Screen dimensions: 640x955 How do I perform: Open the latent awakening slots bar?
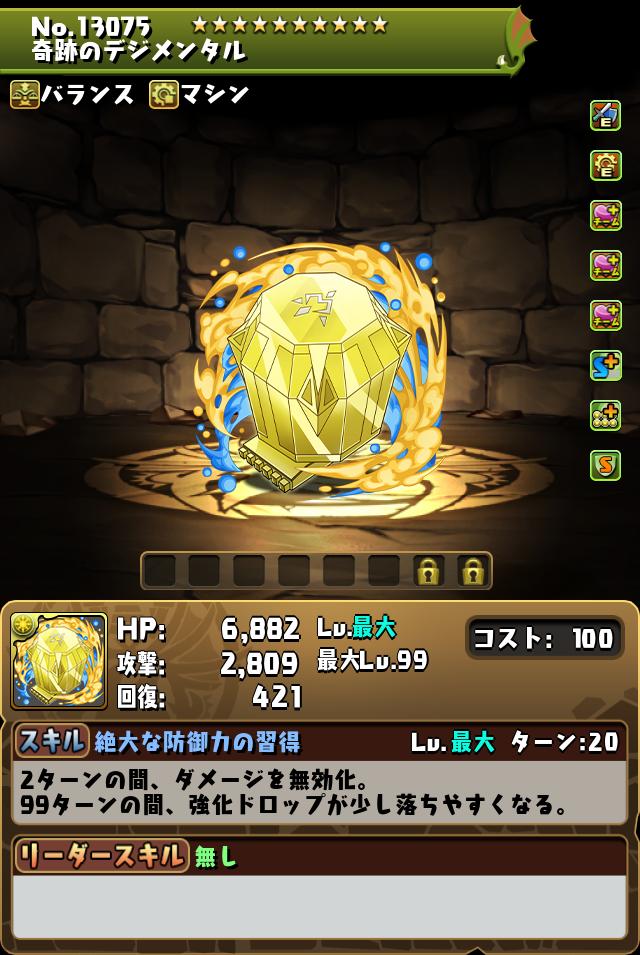[x=316, y=571]
